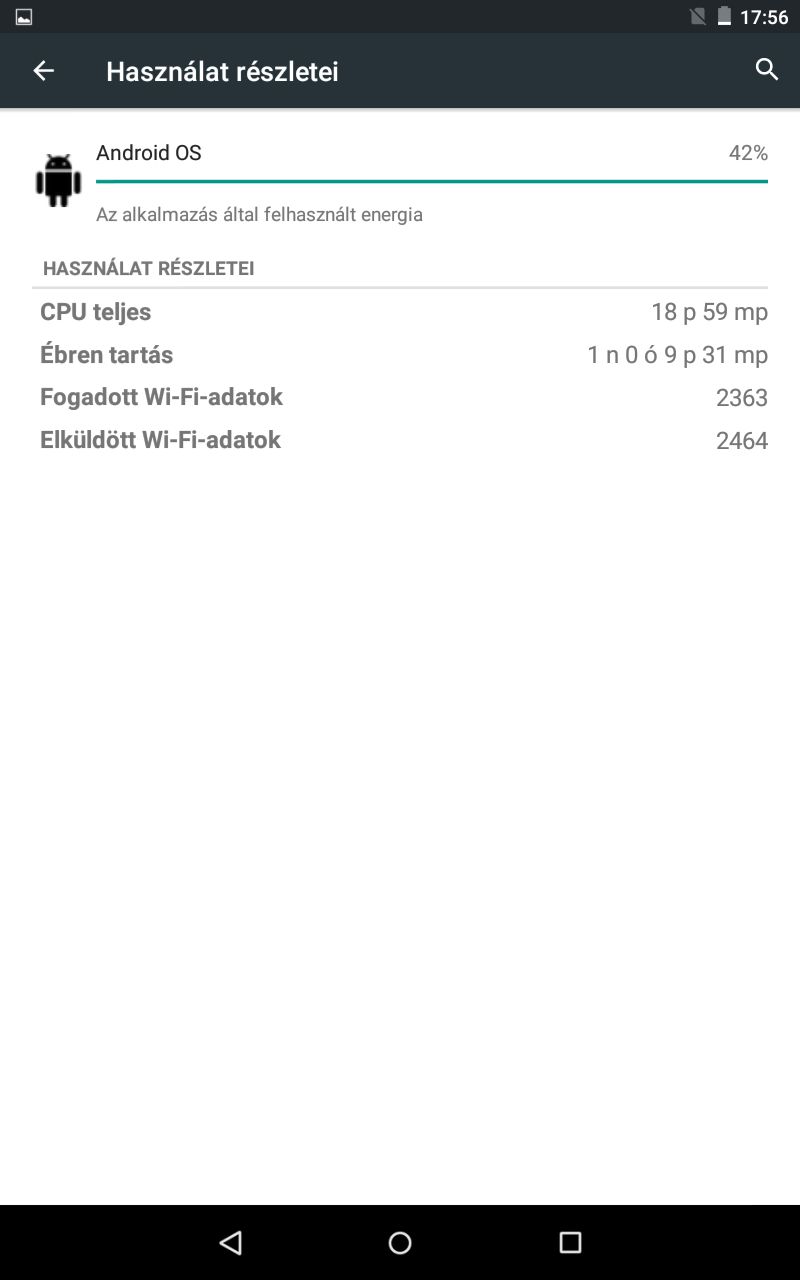Go back using the app bar arrow
This screenshot has height=1280, width=800.
[x=43, y=70]
